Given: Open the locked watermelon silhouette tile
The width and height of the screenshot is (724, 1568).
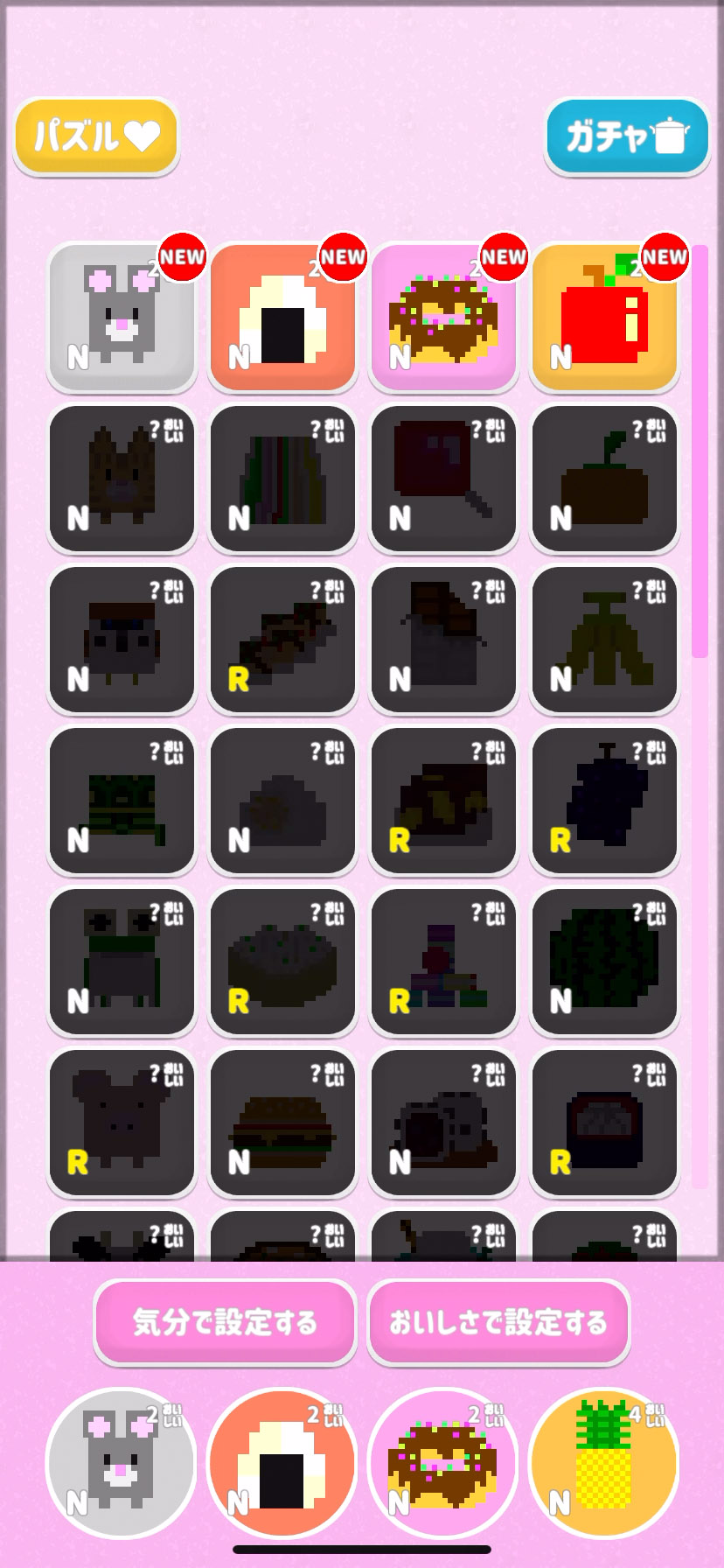Looking at the screenshot, I should [604, 962].
